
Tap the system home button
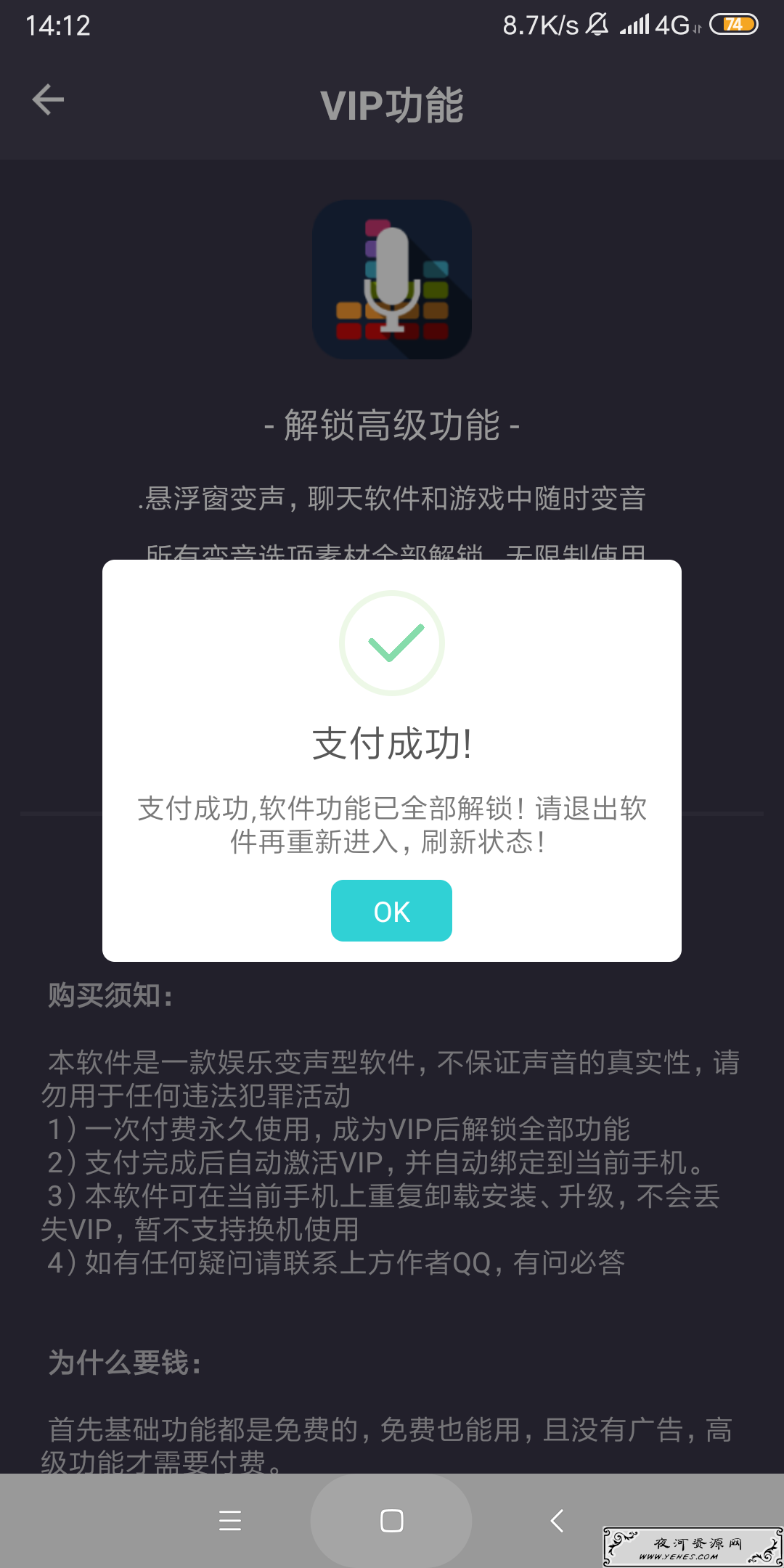coord(391,1520)
